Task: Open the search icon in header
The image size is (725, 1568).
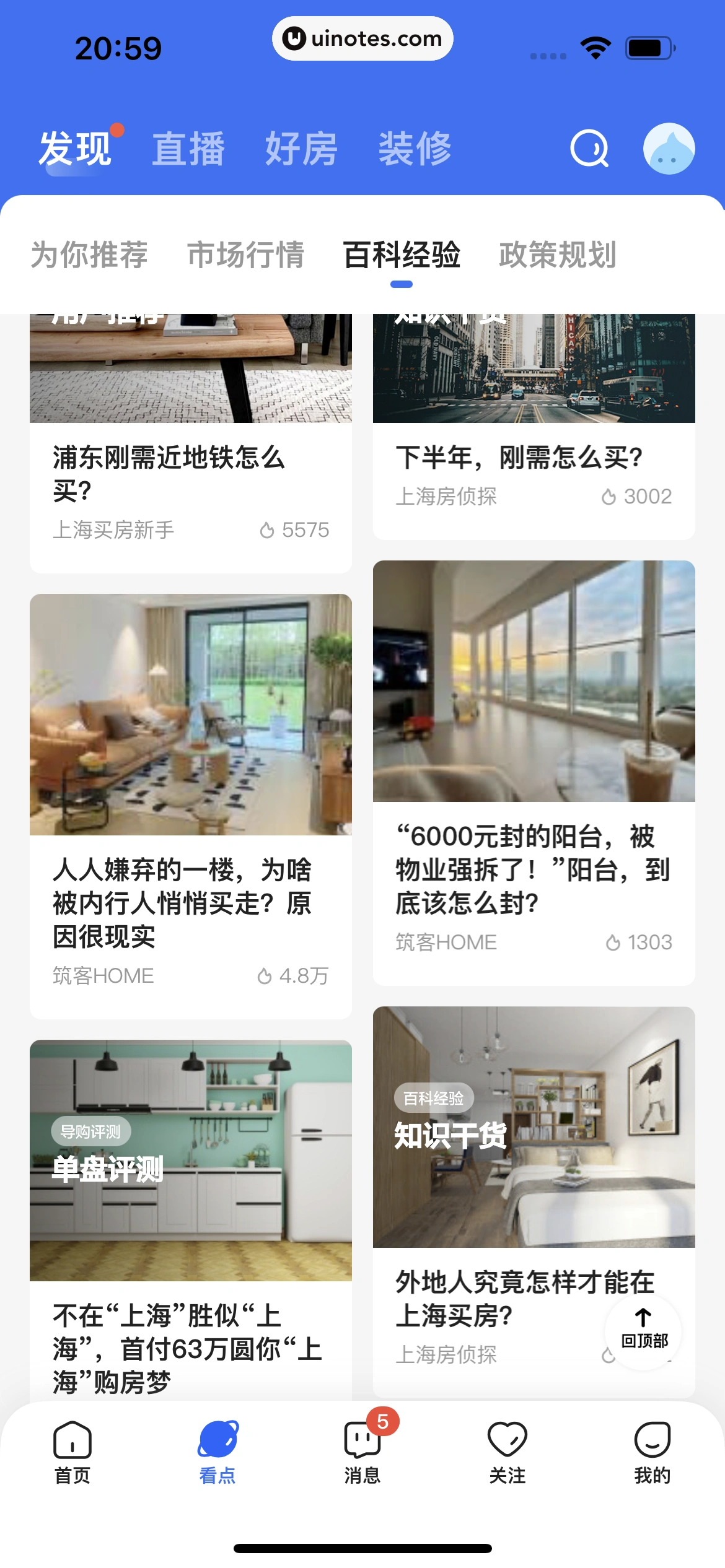Action: (x=589, y=149)
